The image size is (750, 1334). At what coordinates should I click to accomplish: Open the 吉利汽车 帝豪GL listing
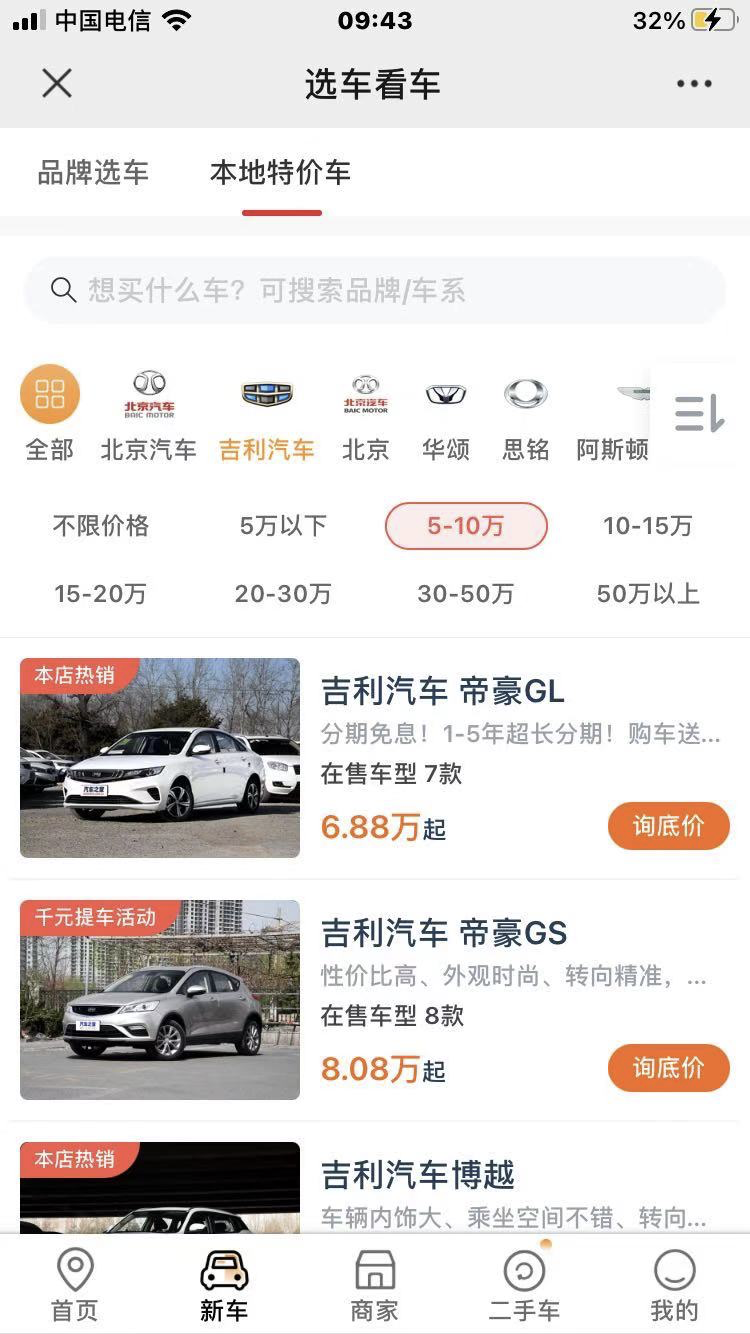pos(442,691)
